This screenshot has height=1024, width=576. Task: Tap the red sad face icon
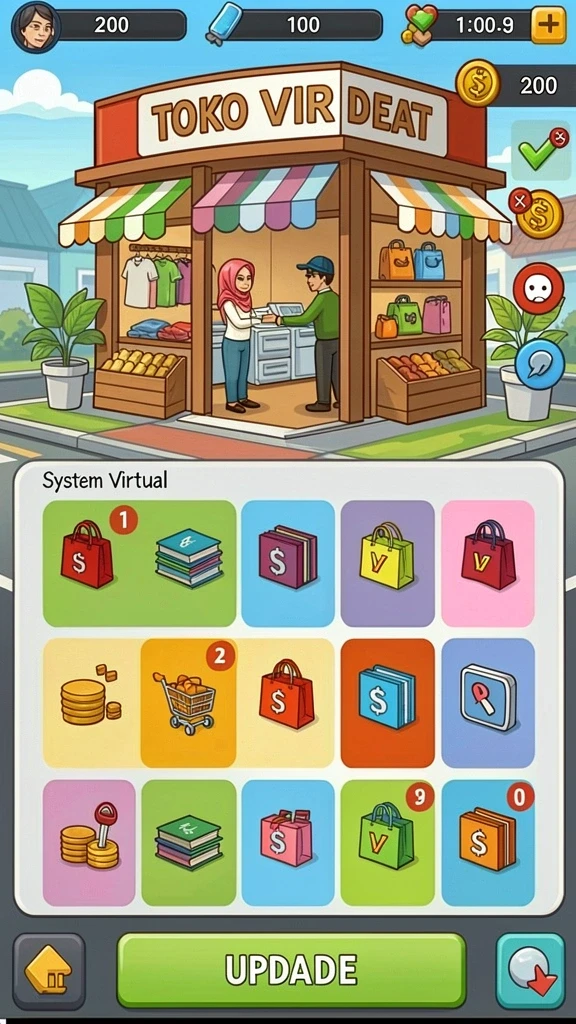(x=537, y=287)
